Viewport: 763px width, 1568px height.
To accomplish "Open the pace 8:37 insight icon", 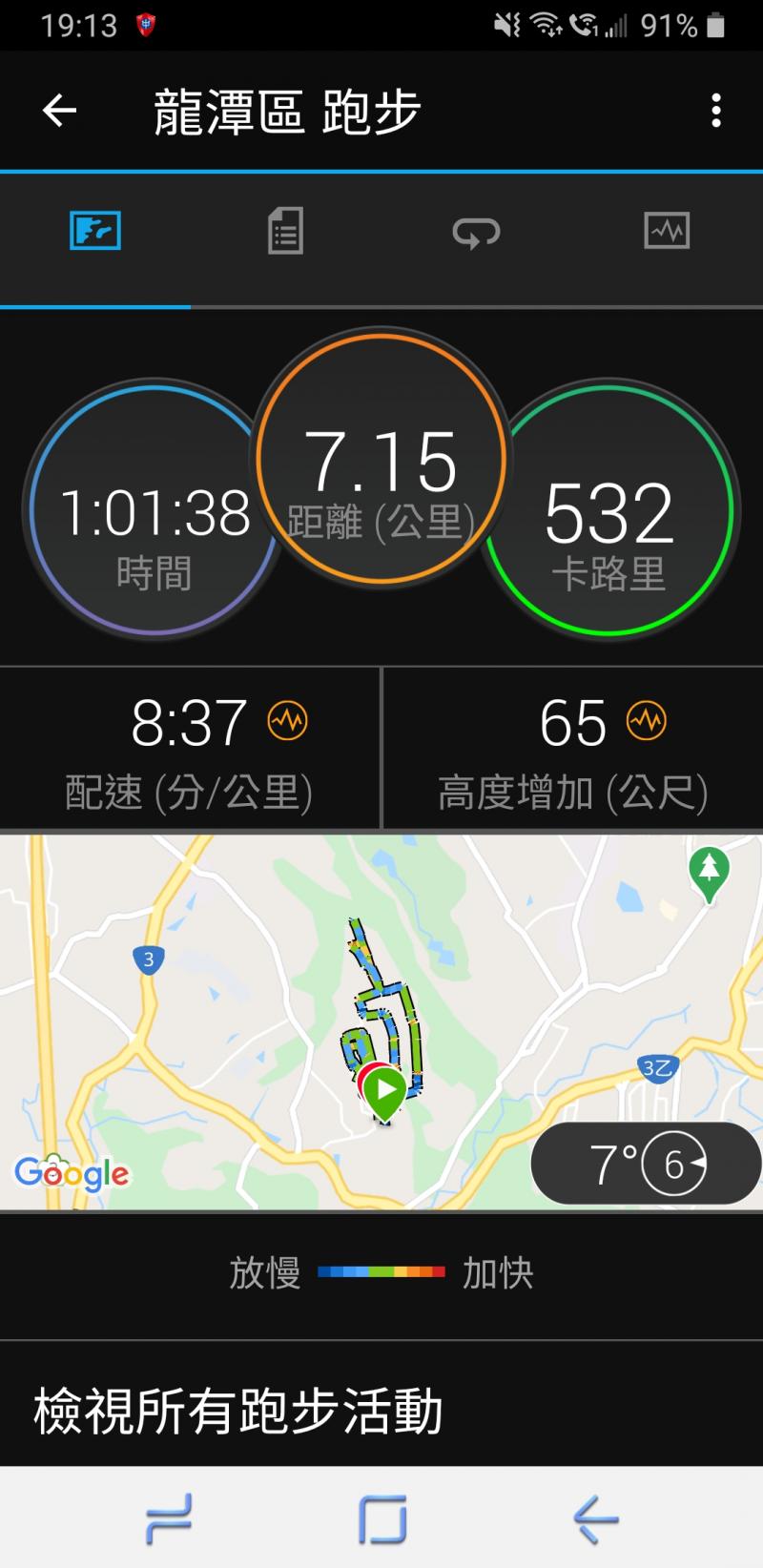I will coord(287,721).
